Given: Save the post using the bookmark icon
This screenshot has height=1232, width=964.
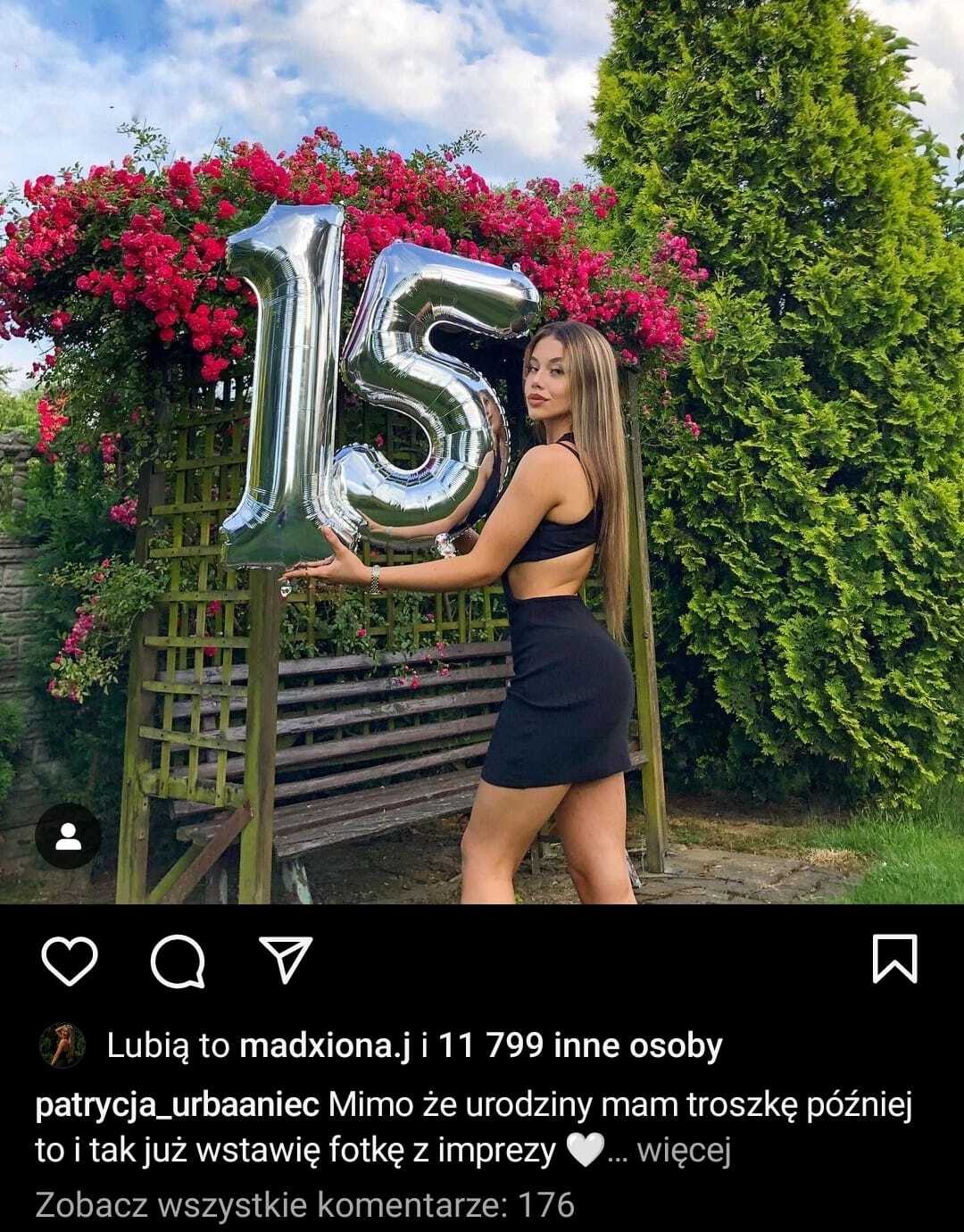Looking at the screenshot, I should pyautogui.click(x=893, y=959).
